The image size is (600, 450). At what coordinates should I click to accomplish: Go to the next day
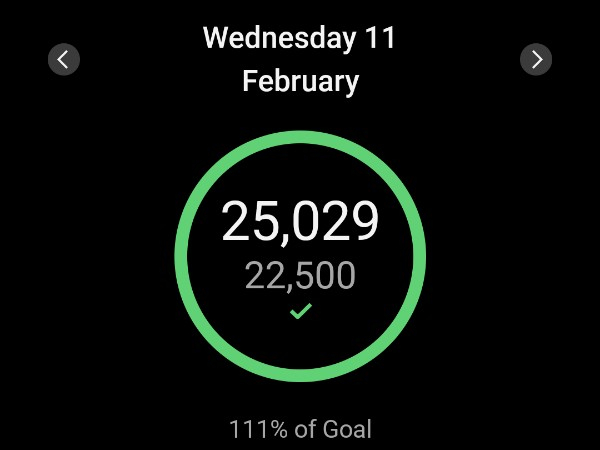[x=536, y=60]
